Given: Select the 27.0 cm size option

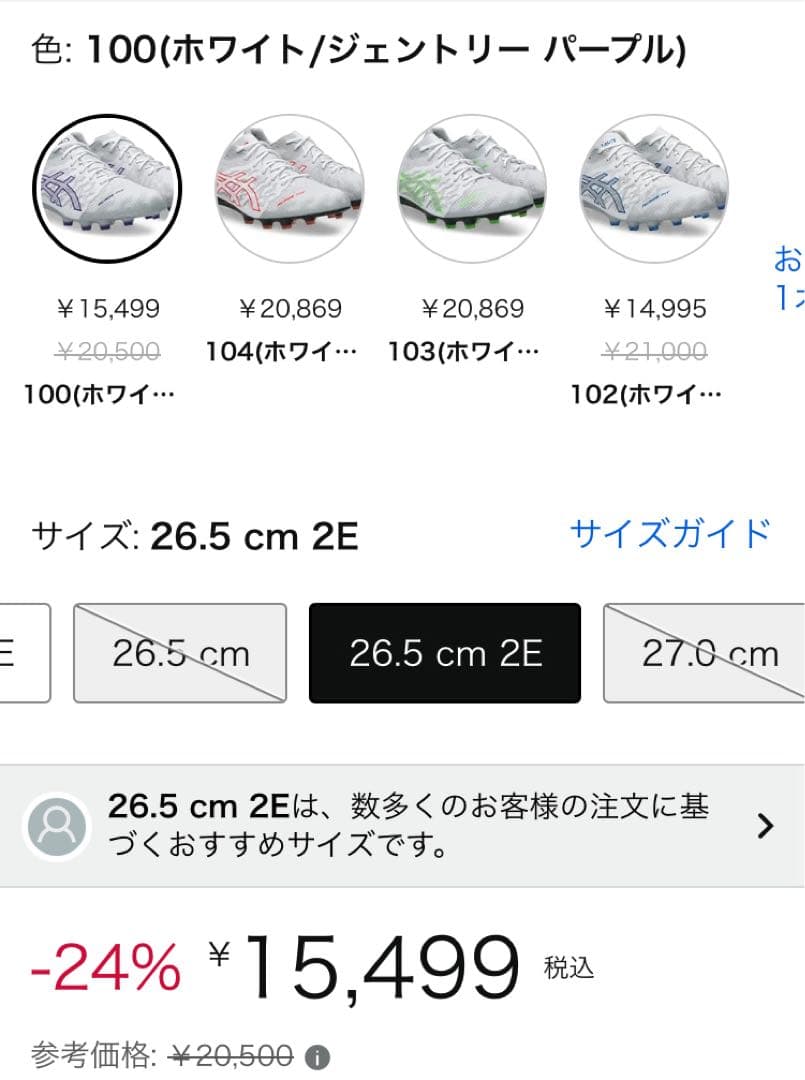Looking at the screenshot, I should tap(710, 653).
